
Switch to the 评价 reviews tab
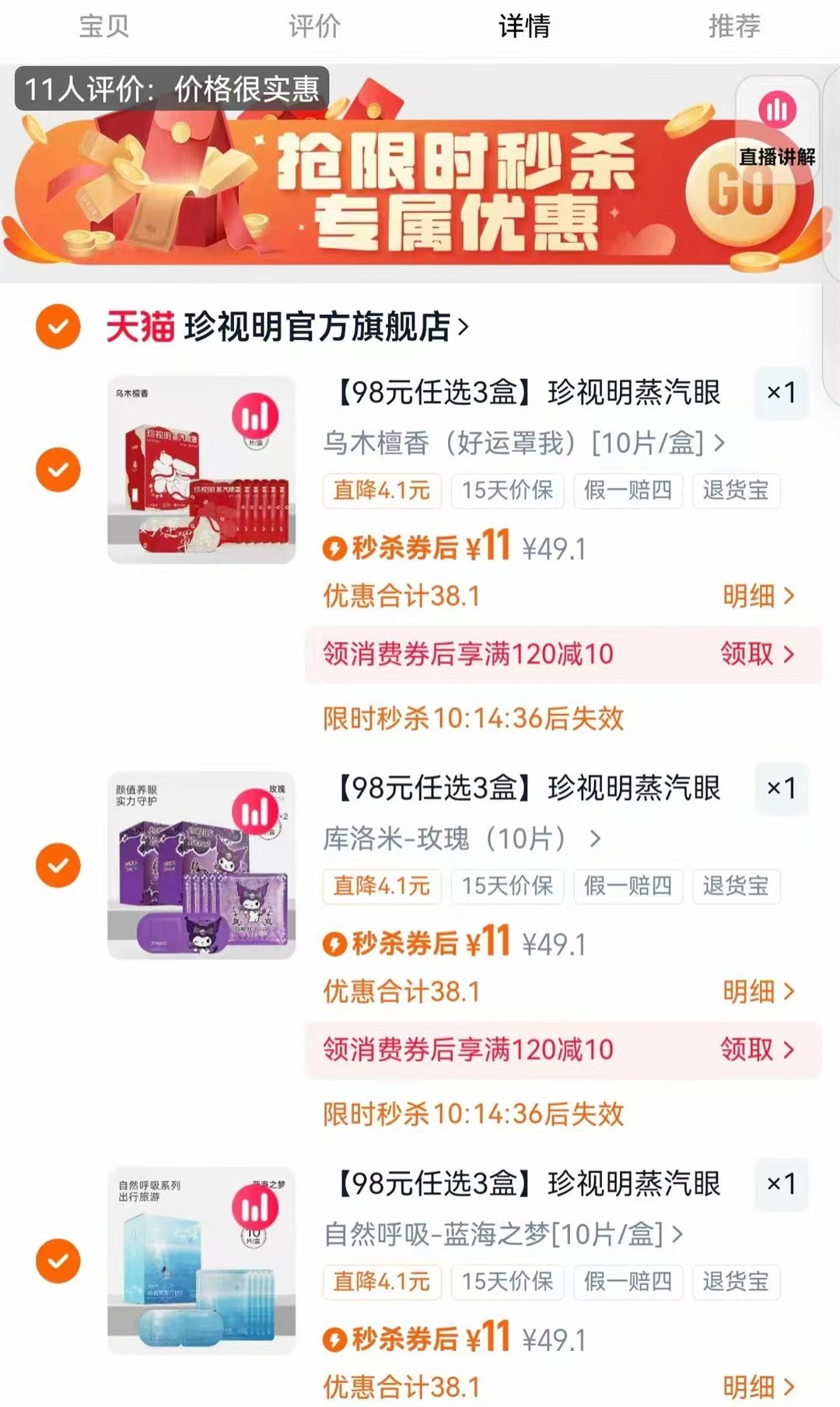coord(314,26)
